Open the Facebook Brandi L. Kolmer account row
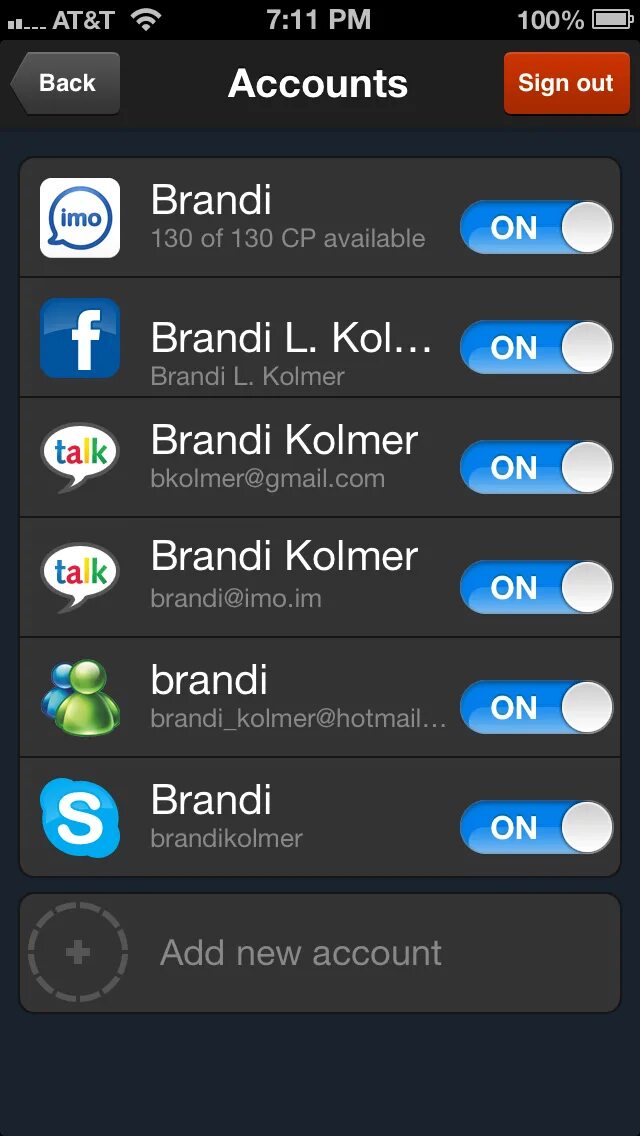 point(320,338)
